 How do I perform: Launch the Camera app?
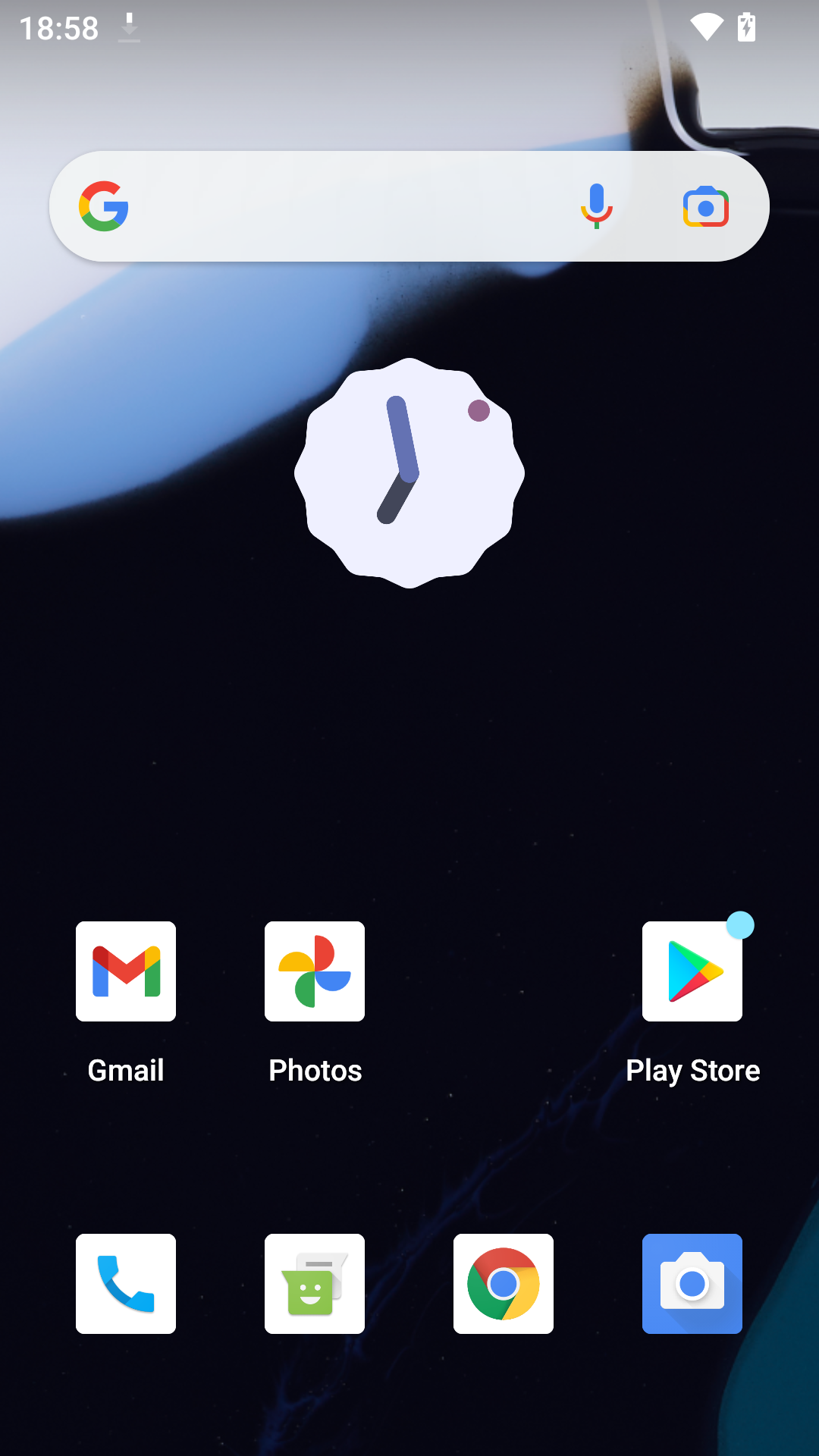coord(692,1284)
